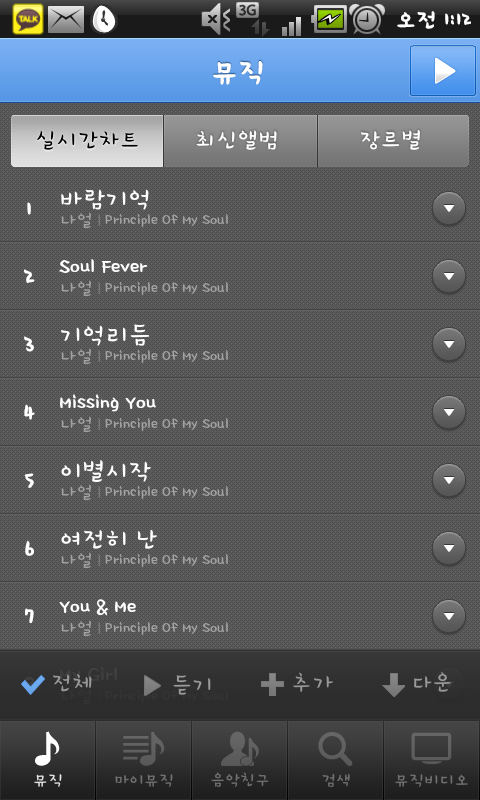Open the song You & Me

point(240,615)
